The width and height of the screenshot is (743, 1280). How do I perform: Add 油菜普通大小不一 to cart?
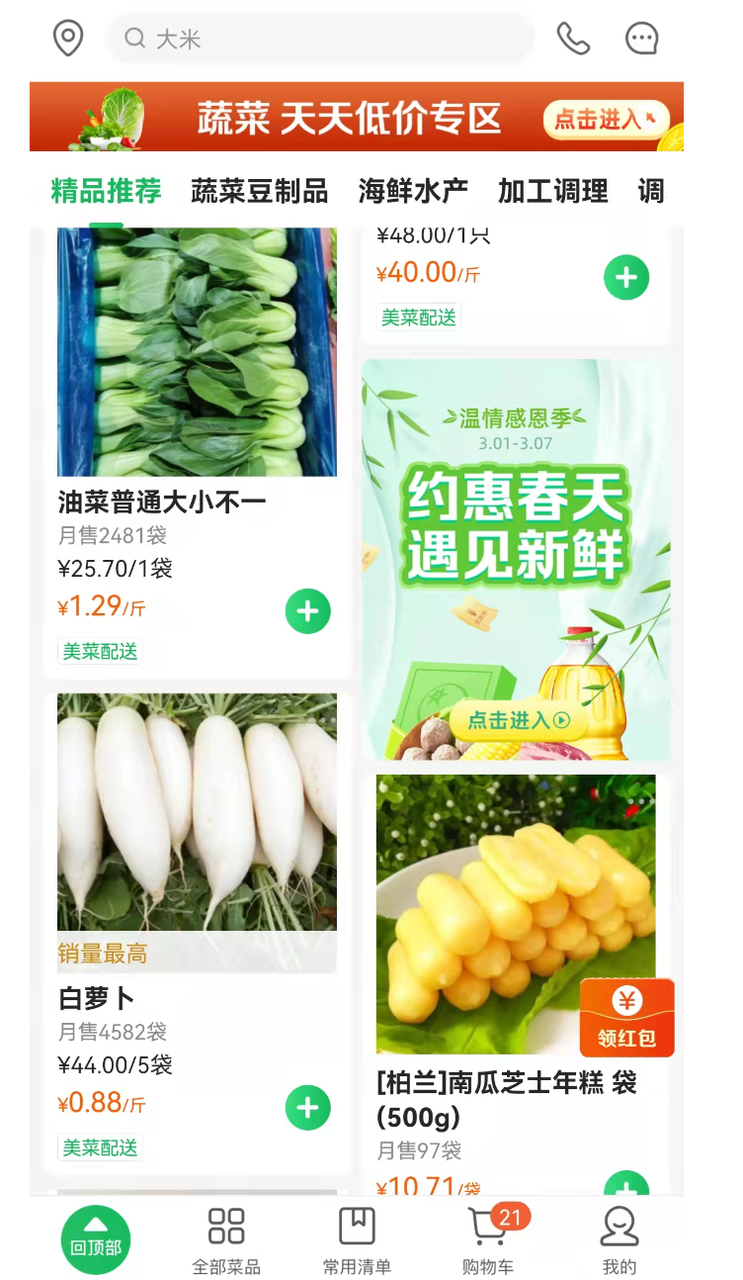point(308,611)
